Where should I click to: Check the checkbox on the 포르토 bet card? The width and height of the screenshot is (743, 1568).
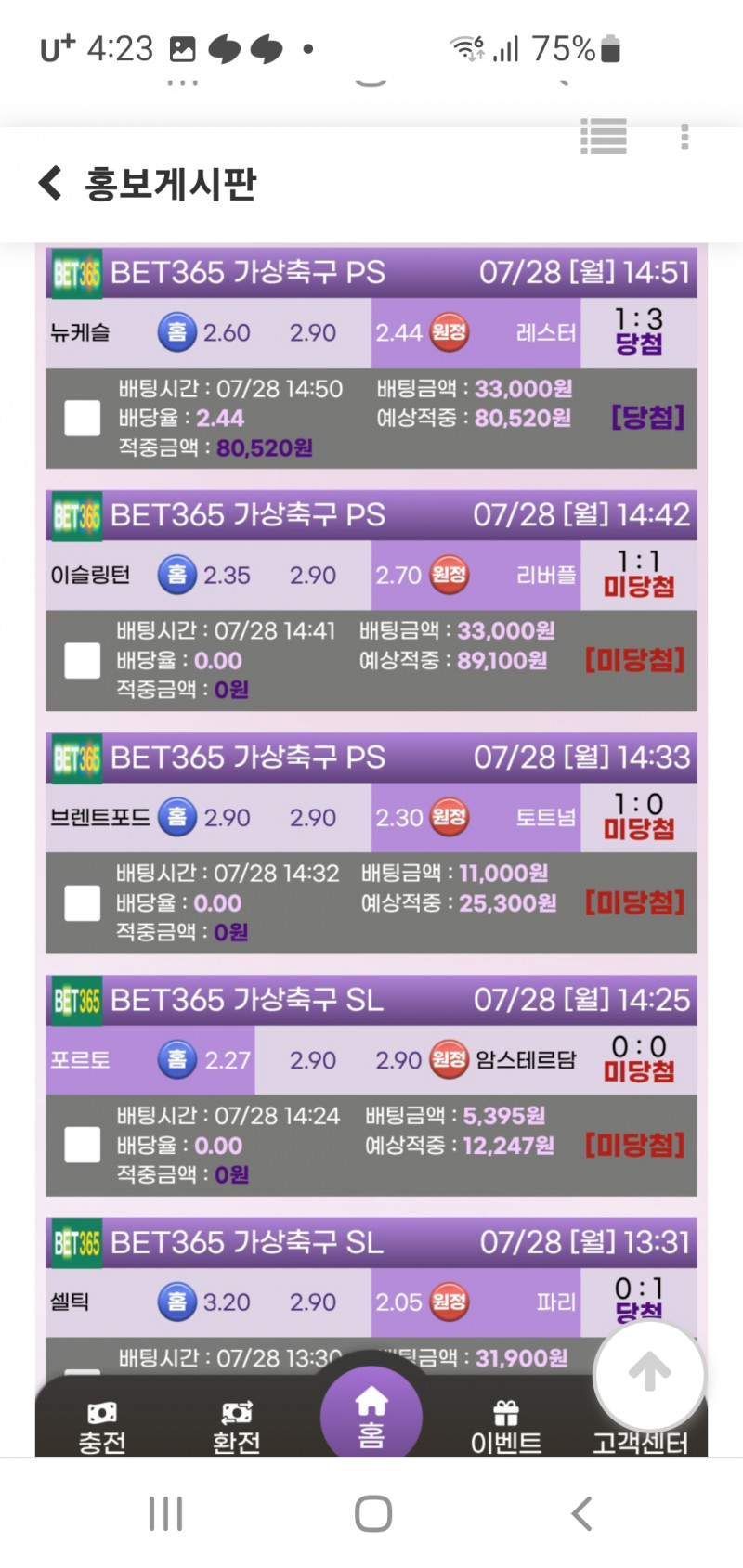(x=82, y=1145)
